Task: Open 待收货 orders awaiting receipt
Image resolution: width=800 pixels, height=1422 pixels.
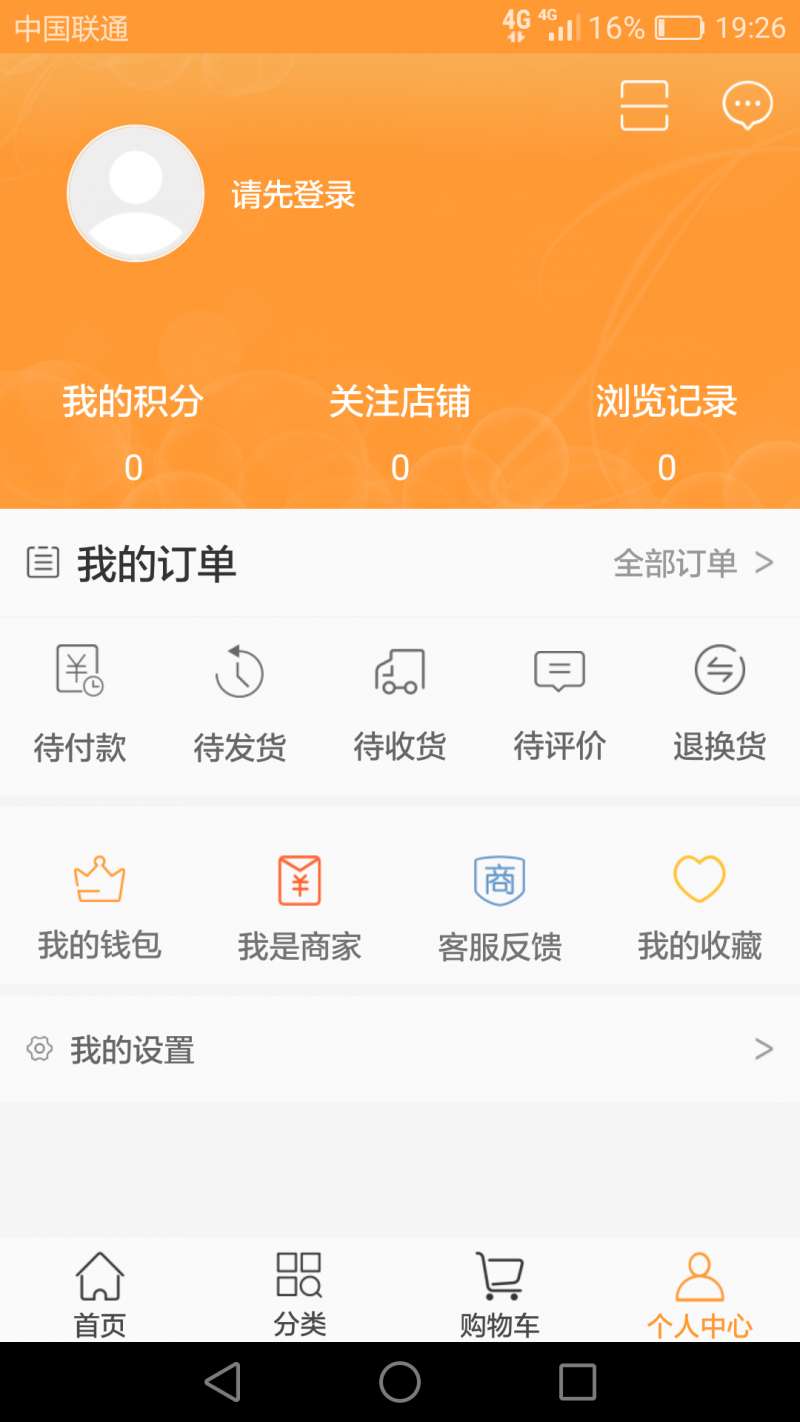Action: pyautogui.click(x=400, y=705)
